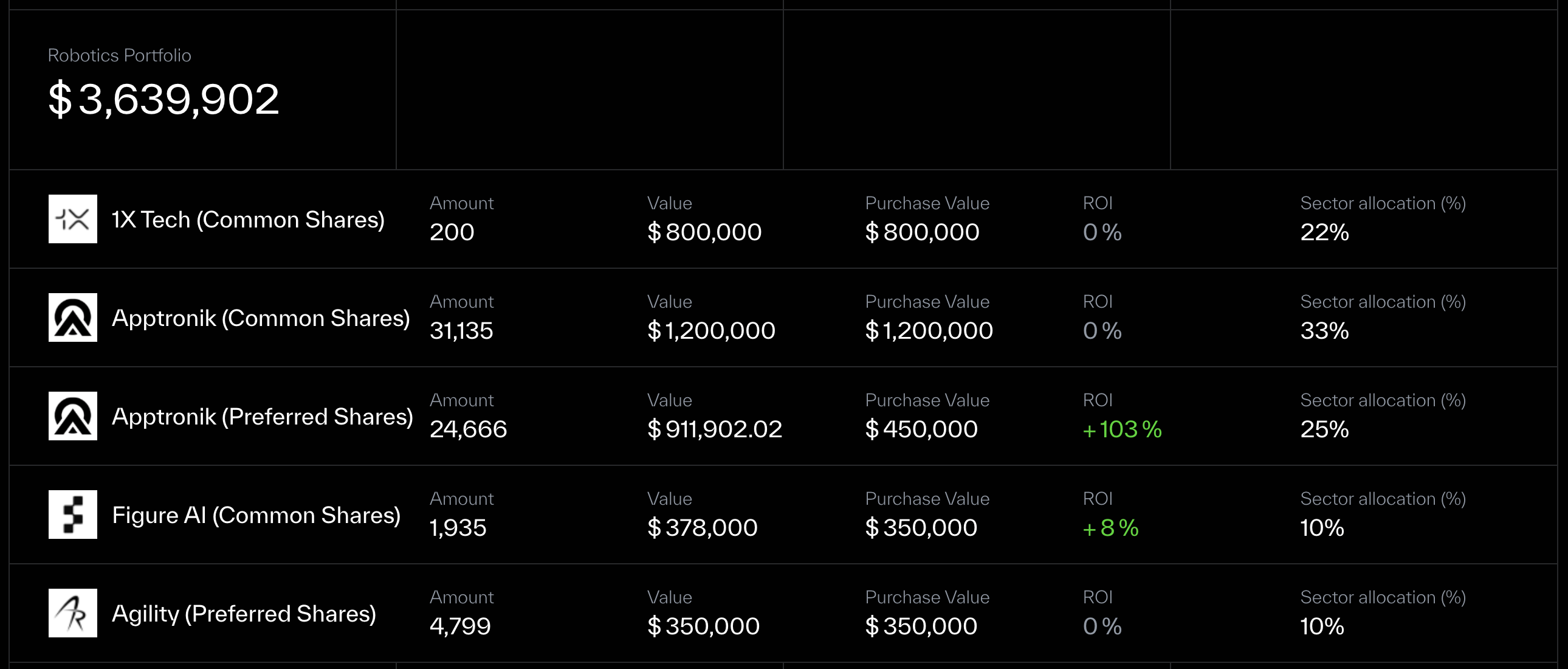This screenshot has width=1568, height=669.
Task: Open the 1X Tech (Common Shares) holding
Action: tap(247, 220)
